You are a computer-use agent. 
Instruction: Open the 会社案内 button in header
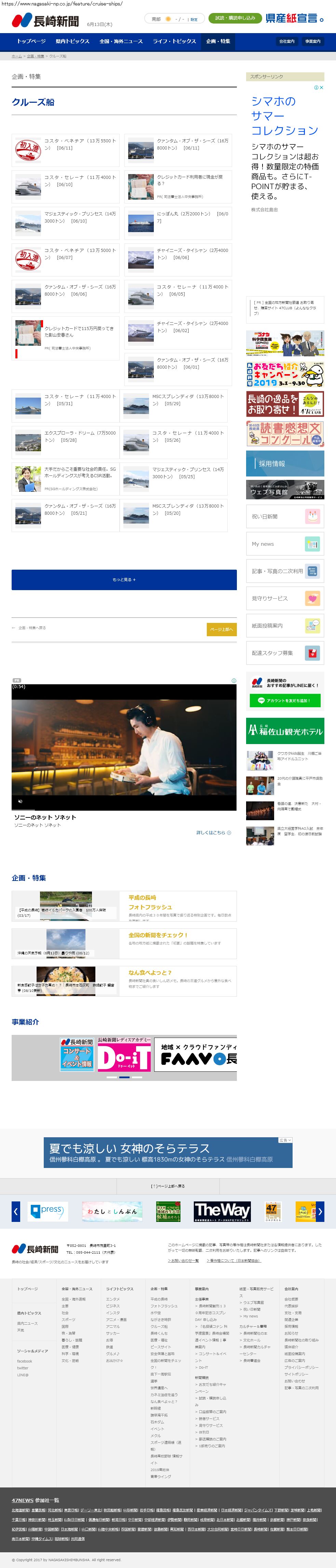click(286, 41)
